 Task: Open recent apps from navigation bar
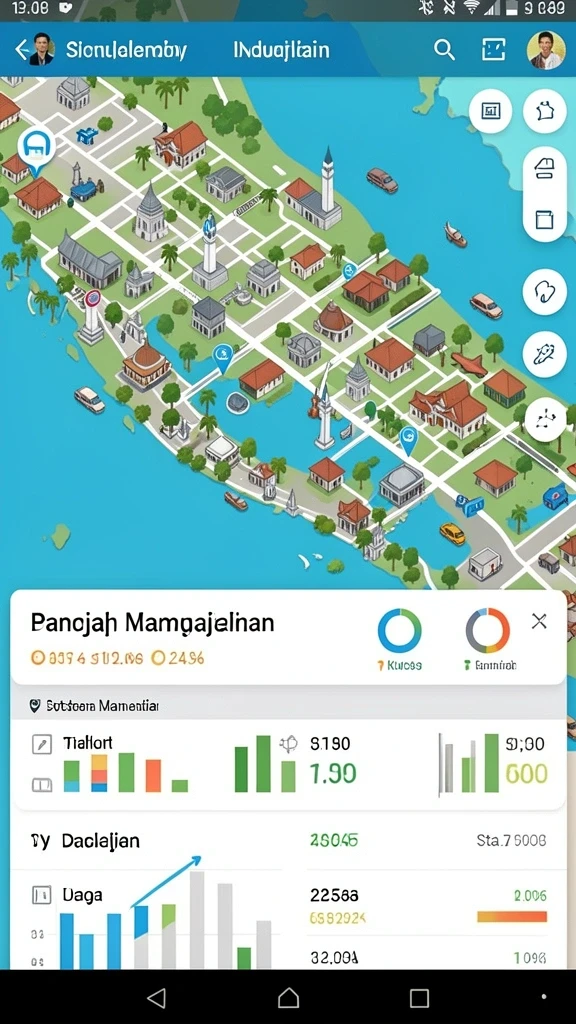coord(419,997)
